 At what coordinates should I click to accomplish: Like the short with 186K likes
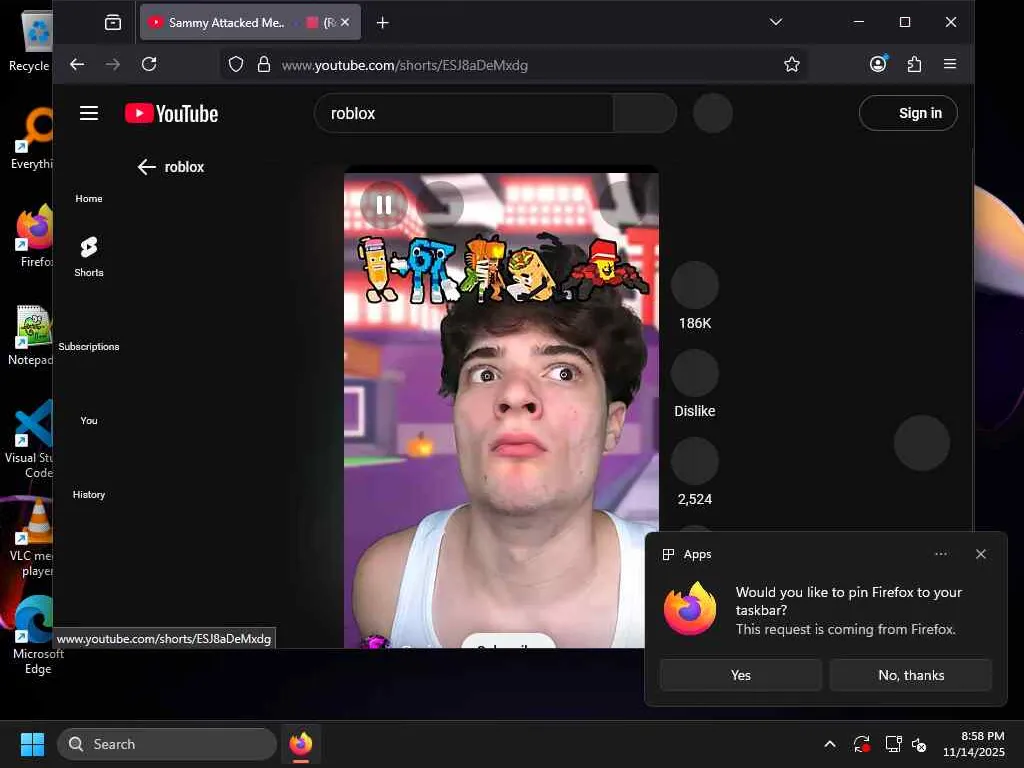tap(694, 286)
